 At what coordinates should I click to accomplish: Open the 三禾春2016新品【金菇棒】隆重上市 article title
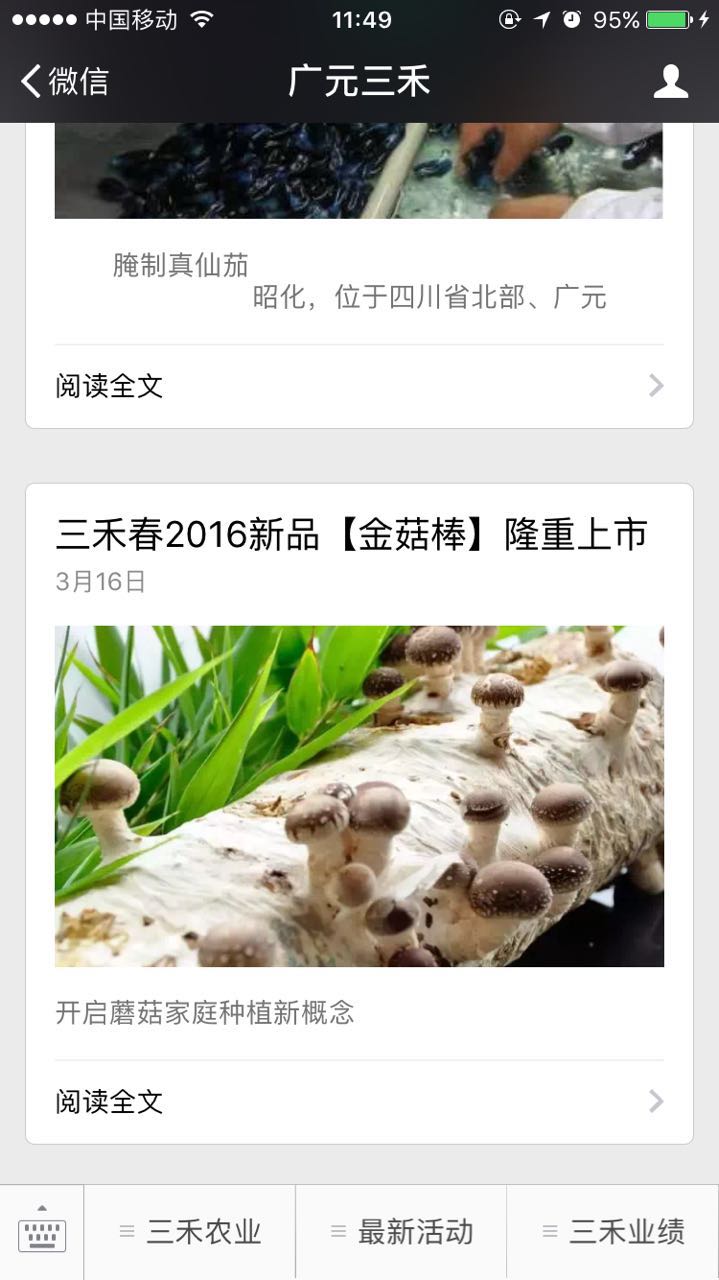tap(351, 535)
